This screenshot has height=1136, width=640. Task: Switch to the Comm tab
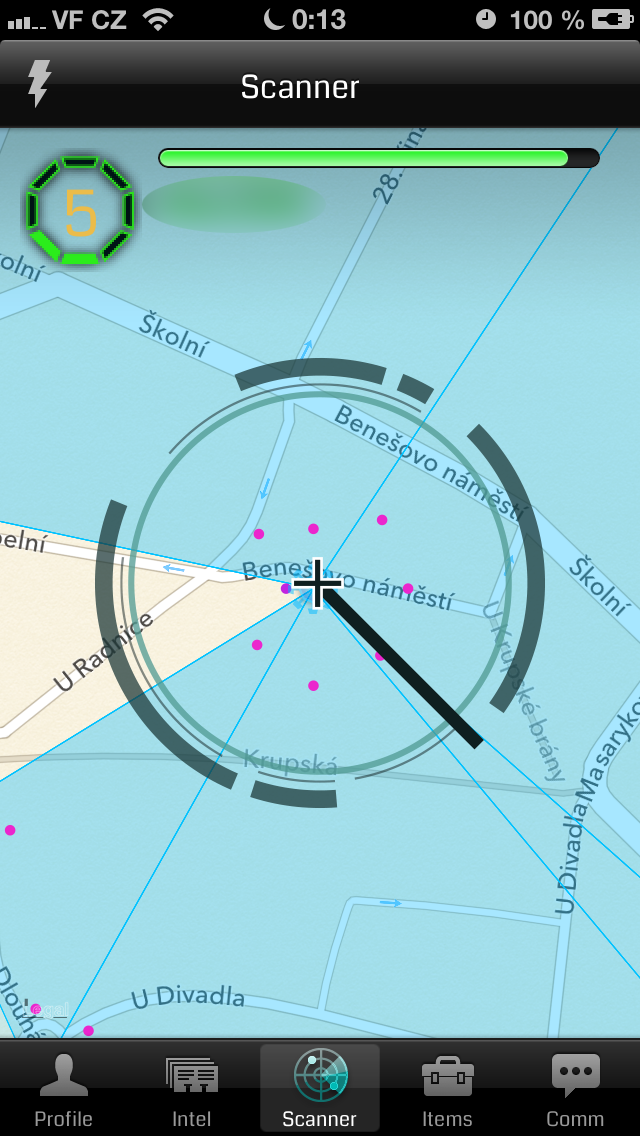[x=575, y=1089]
